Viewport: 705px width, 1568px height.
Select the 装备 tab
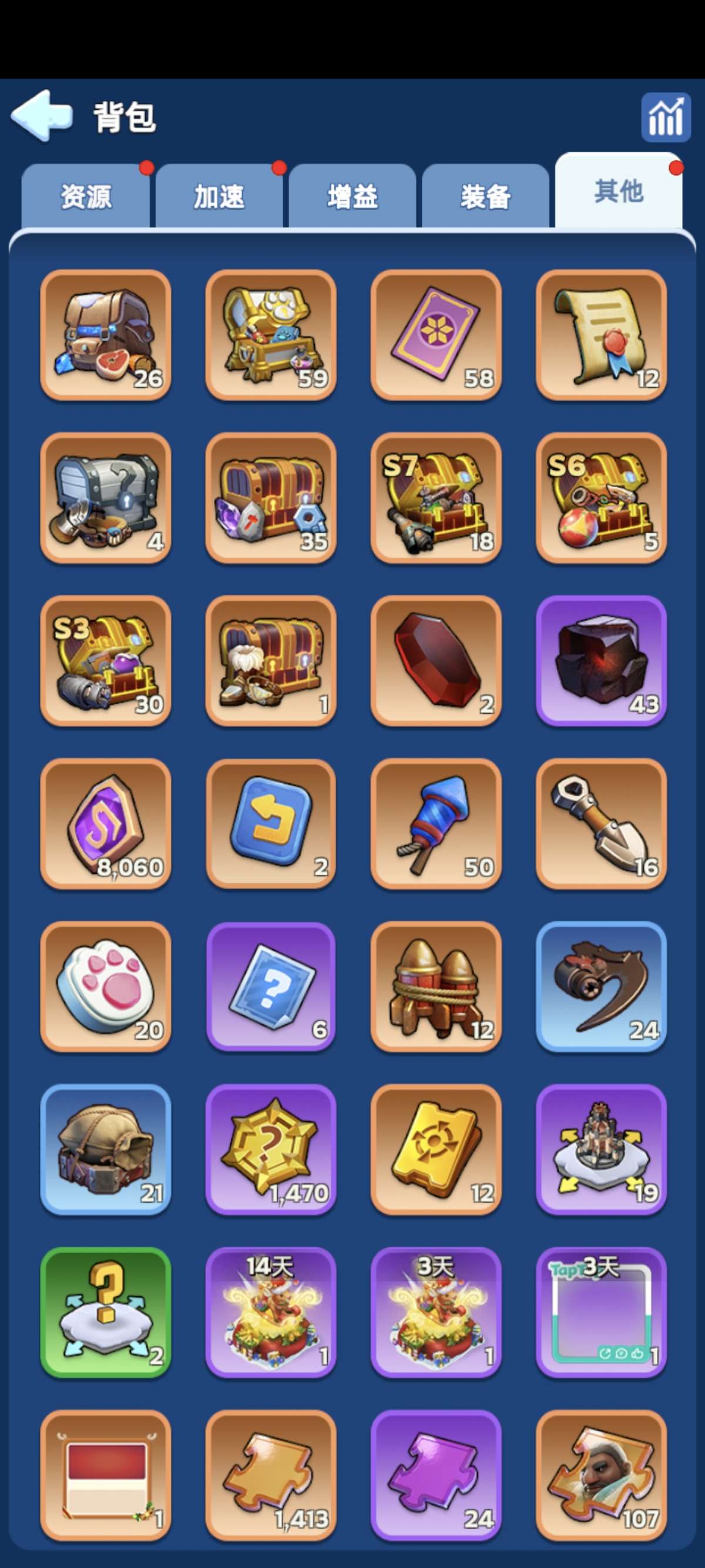[485, 196]
